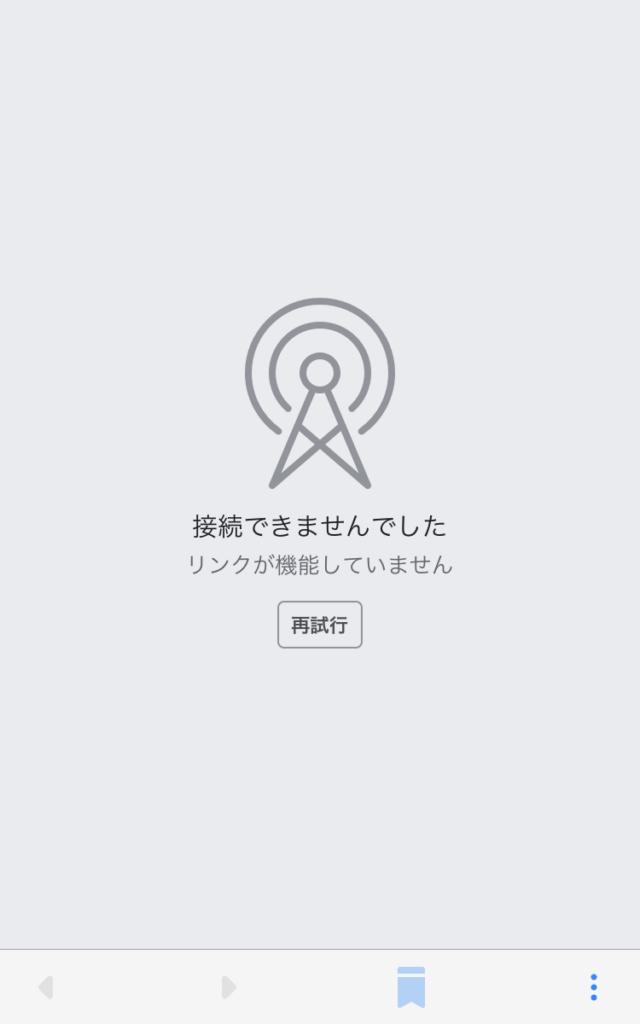Go back with the left arrow

[x=45, y=987]
